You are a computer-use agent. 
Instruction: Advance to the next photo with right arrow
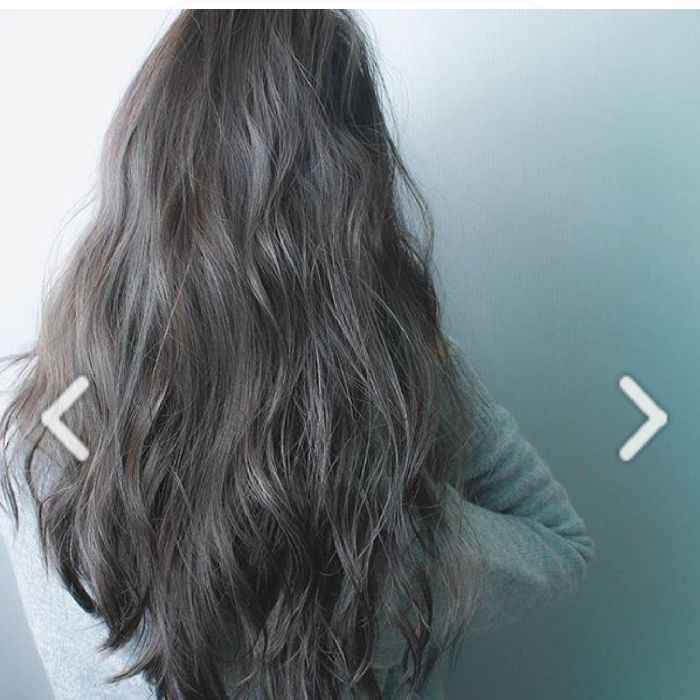(641, 418)
